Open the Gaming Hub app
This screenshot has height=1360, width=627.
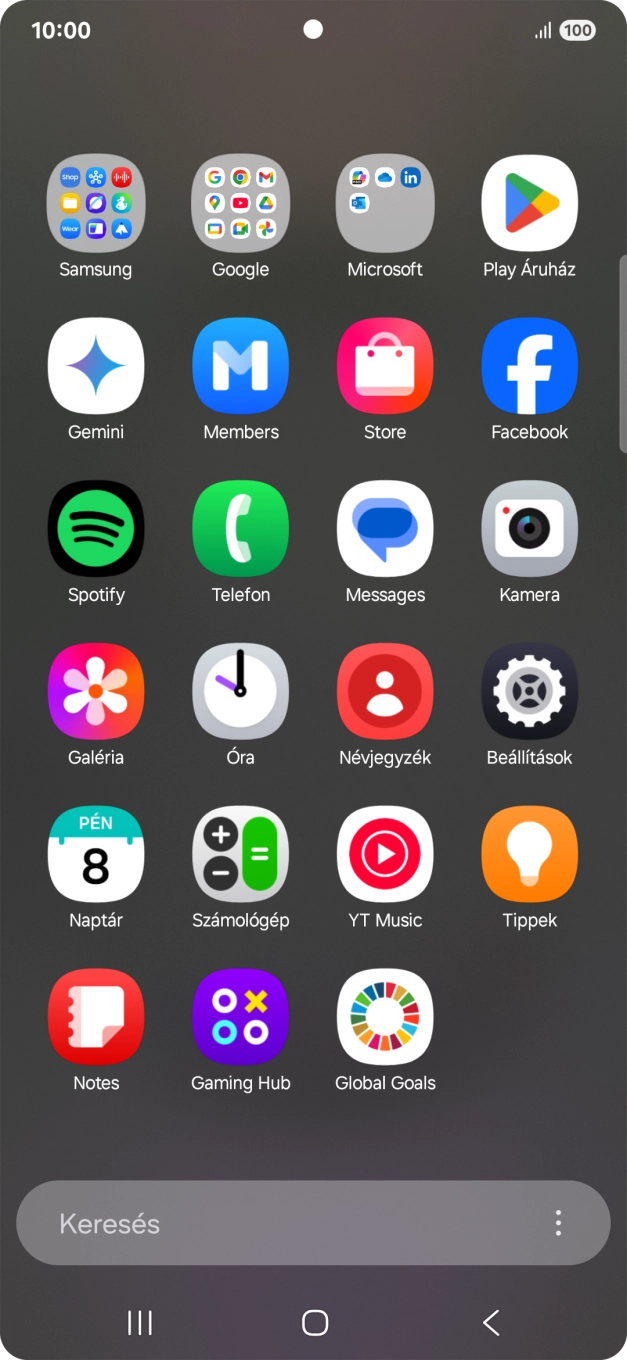click(241, 1017)
